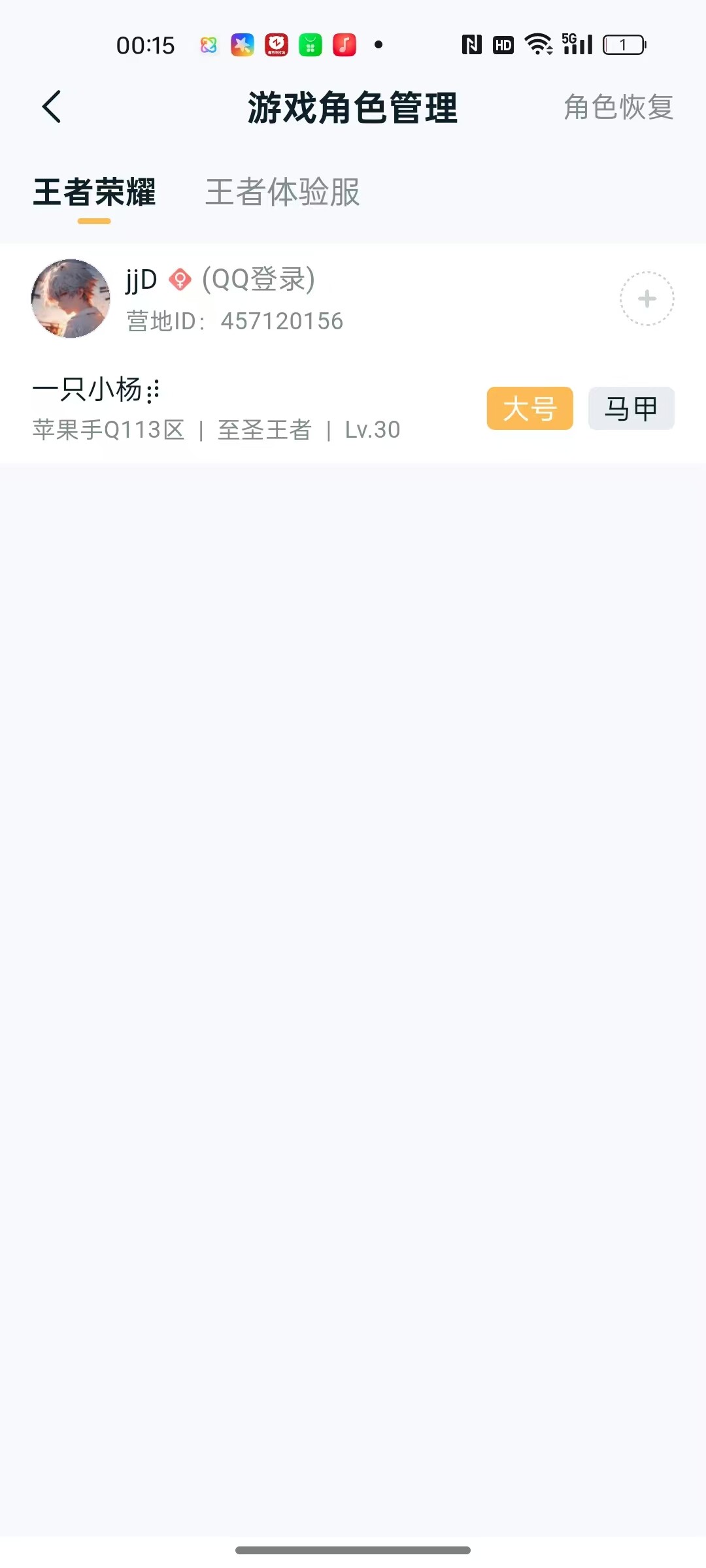
Task: Tap the 营地ID number 457120156
Action: [281, 321]
